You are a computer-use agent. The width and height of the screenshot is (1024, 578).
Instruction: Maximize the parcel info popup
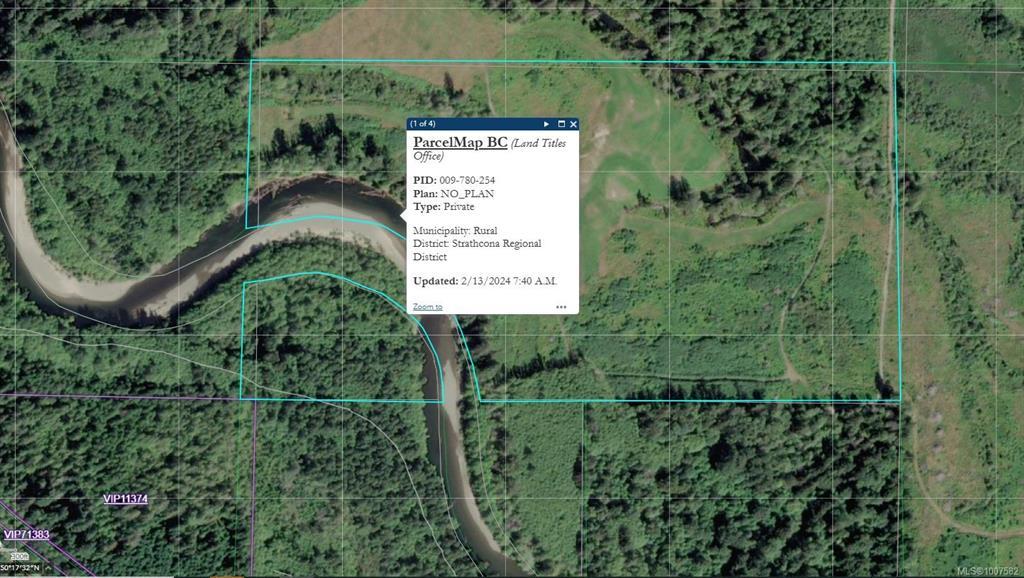561,124
